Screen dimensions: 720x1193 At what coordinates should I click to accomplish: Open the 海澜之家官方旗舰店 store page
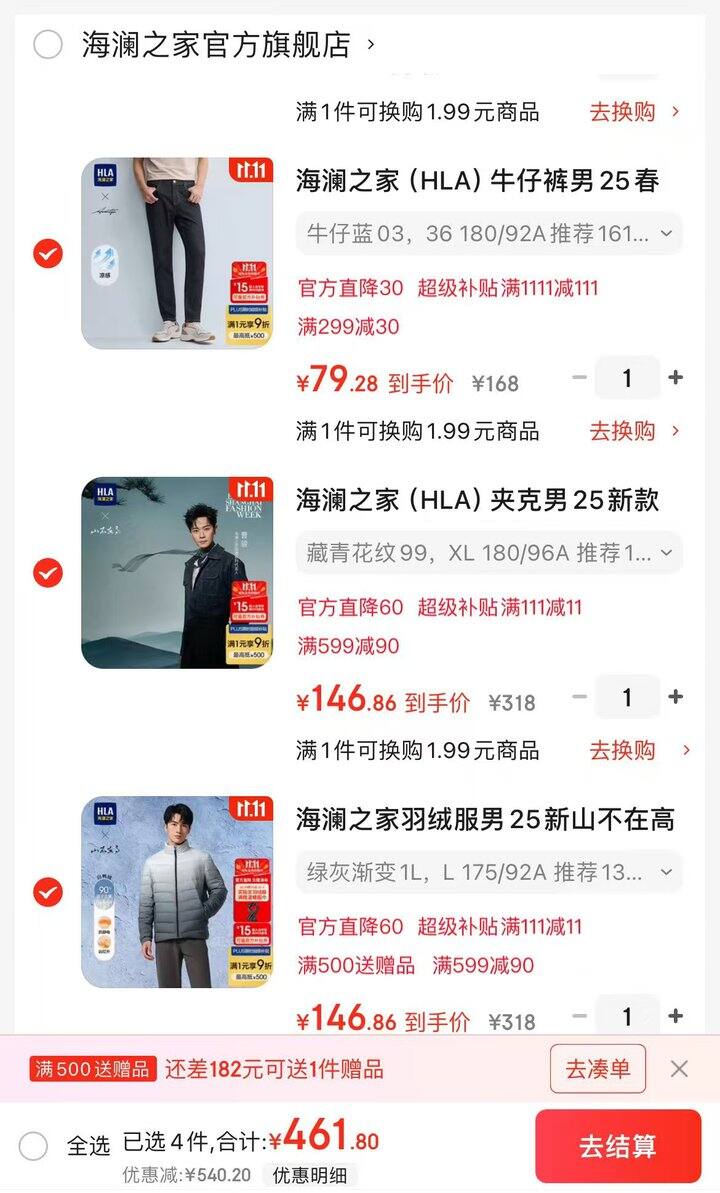point(216,45)
